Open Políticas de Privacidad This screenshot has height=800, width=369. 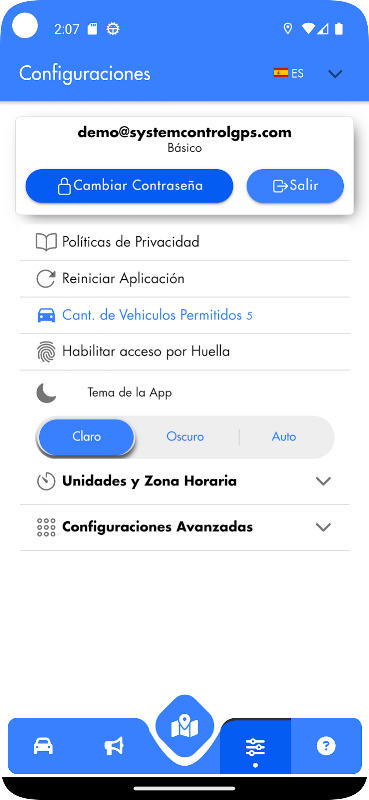tap(185, 242)
